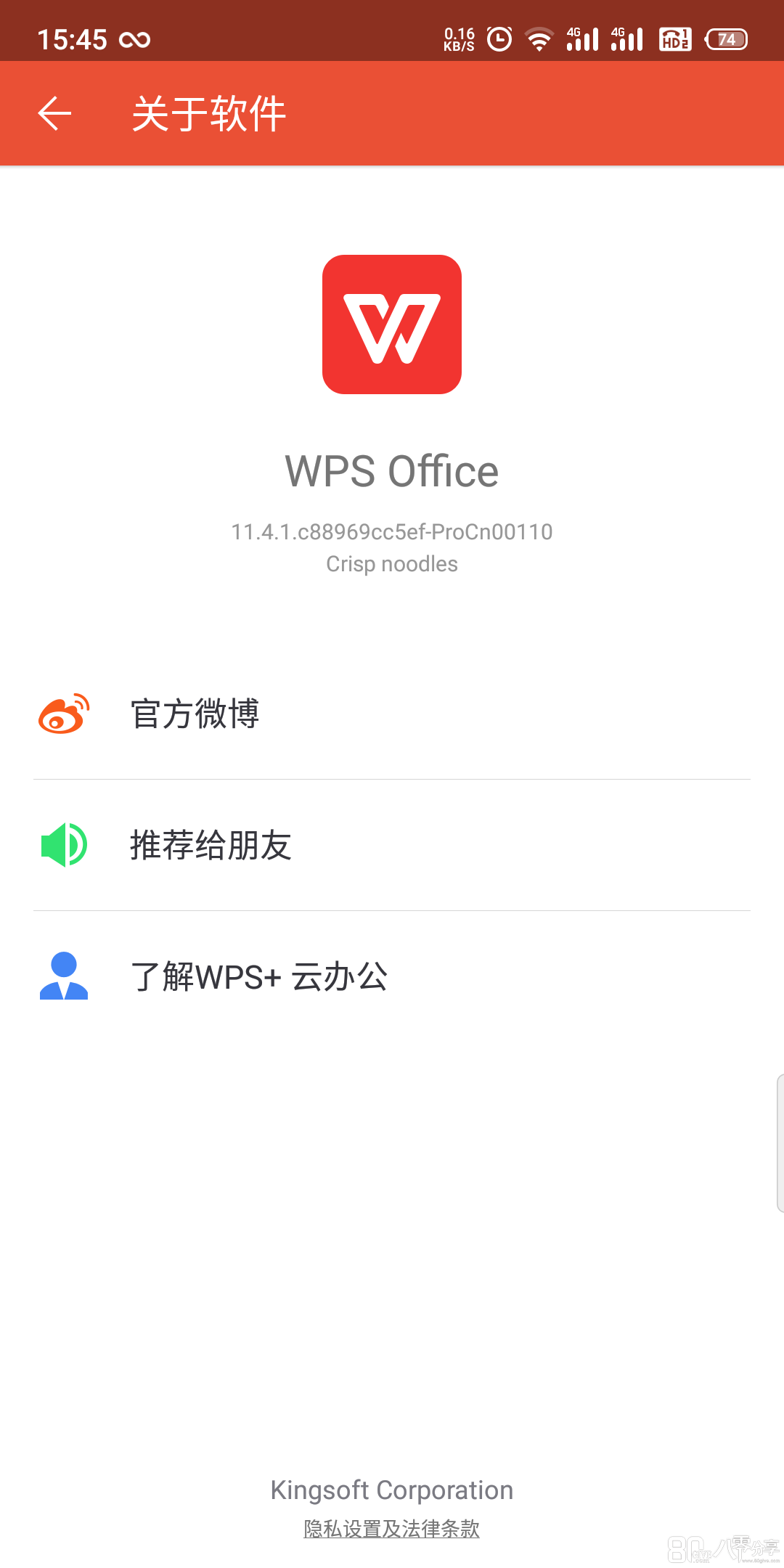Tap the green speaker icon beside 推荐给朋友
Image resolution: width=784 pixels, height=1568 pixels.
click(x=64, y=846)
